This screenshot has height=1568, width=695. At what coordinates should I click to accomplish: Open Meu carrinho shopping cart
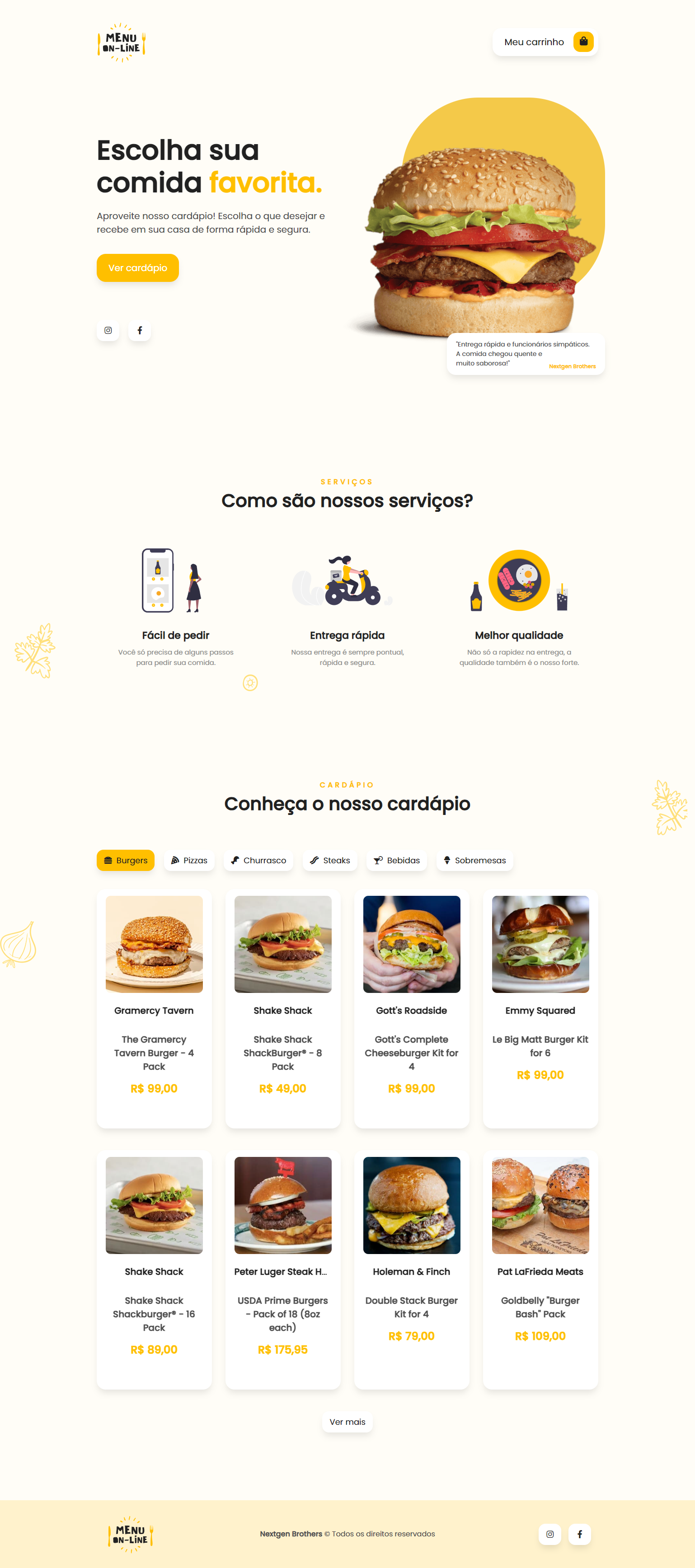pos(545,42)
